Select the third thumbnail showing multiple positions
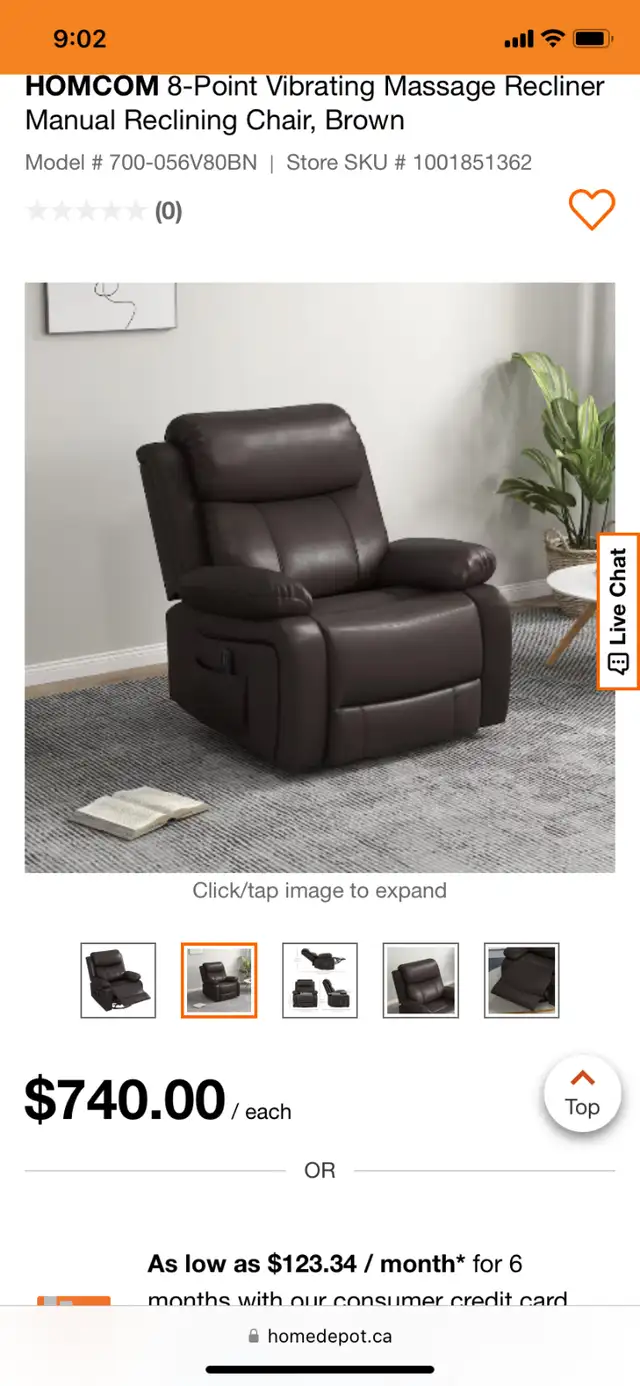This screenshot has width=640, height=1386. [320, 980]
